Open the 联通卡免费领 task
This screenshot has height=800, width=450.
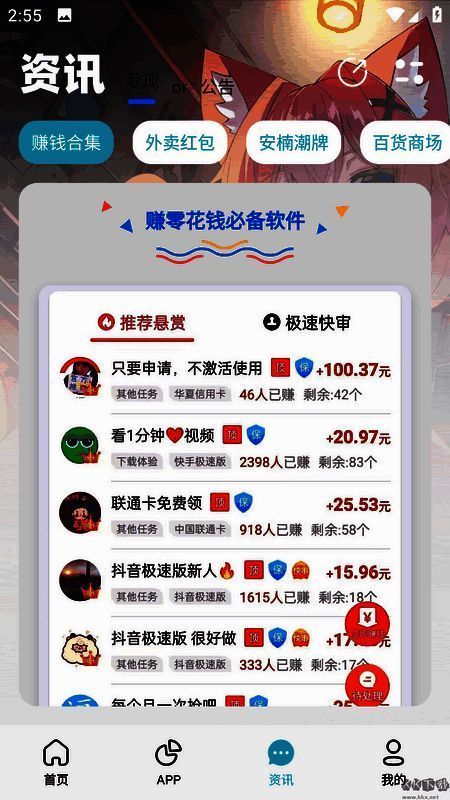225,514
